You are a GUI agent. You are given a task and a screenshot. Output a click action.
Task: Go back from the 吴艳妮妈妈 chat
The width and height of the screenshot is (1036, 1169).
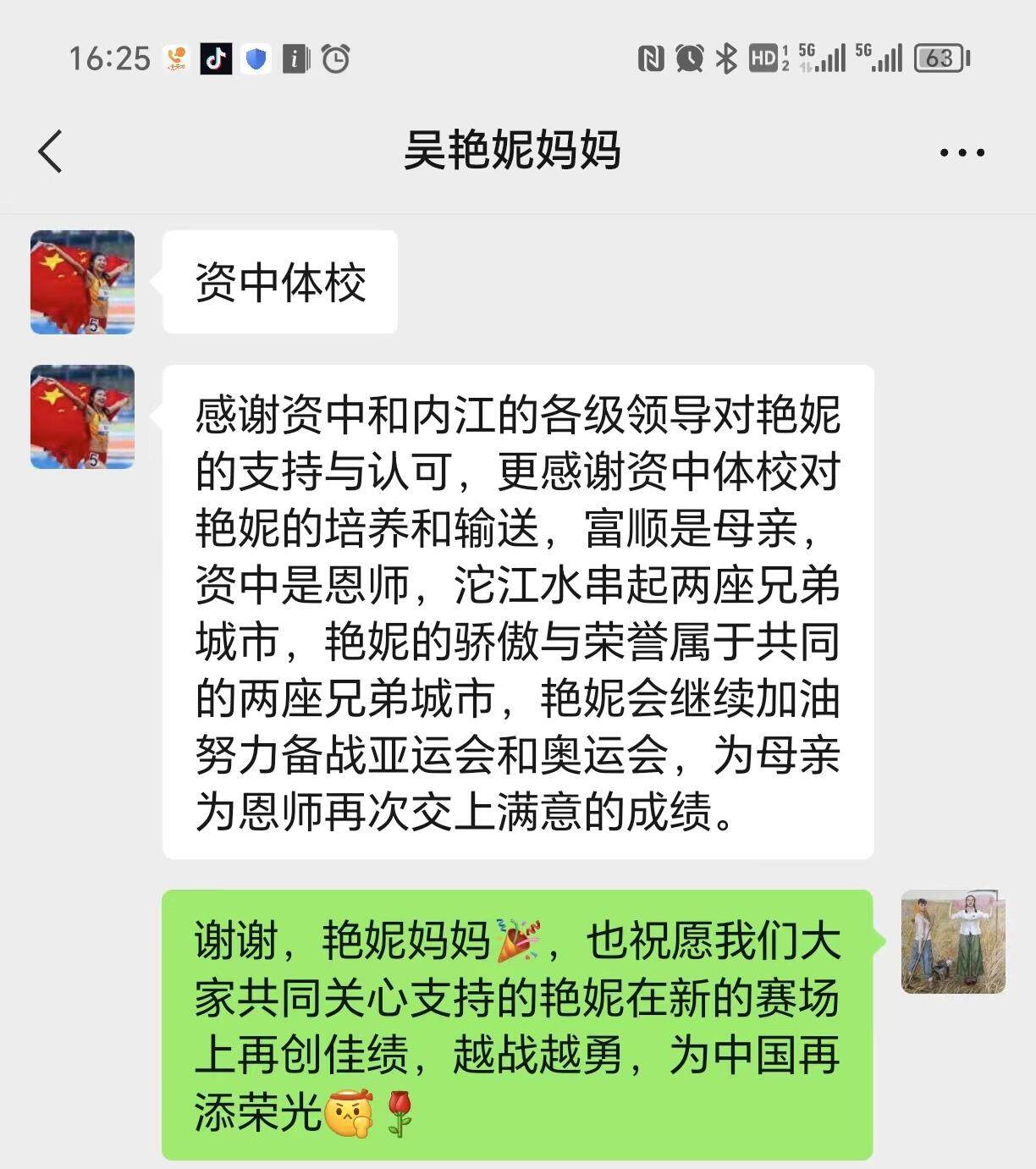(x=51, y=152)
